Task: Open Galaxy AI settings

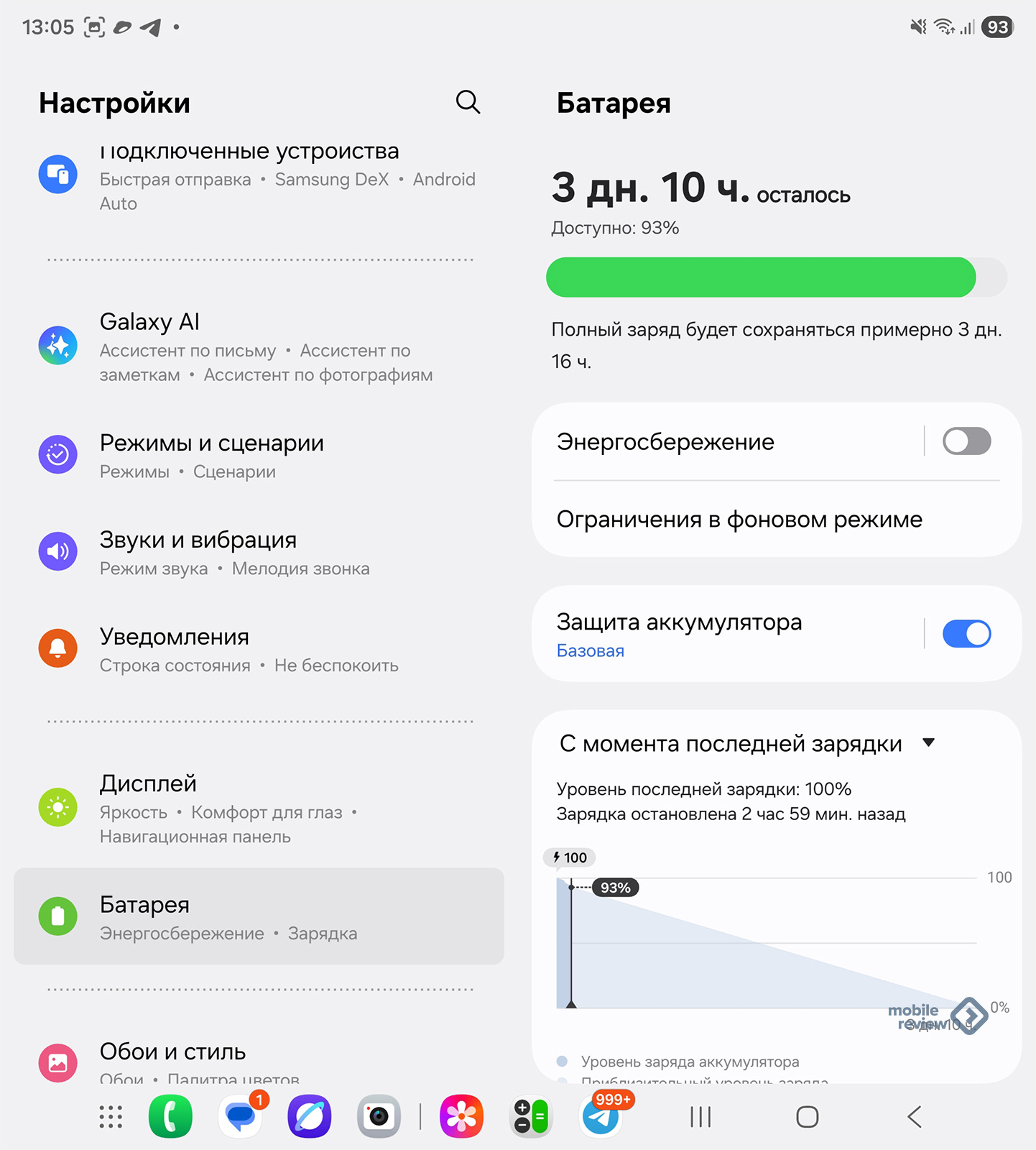Action: tap(259, 347)
